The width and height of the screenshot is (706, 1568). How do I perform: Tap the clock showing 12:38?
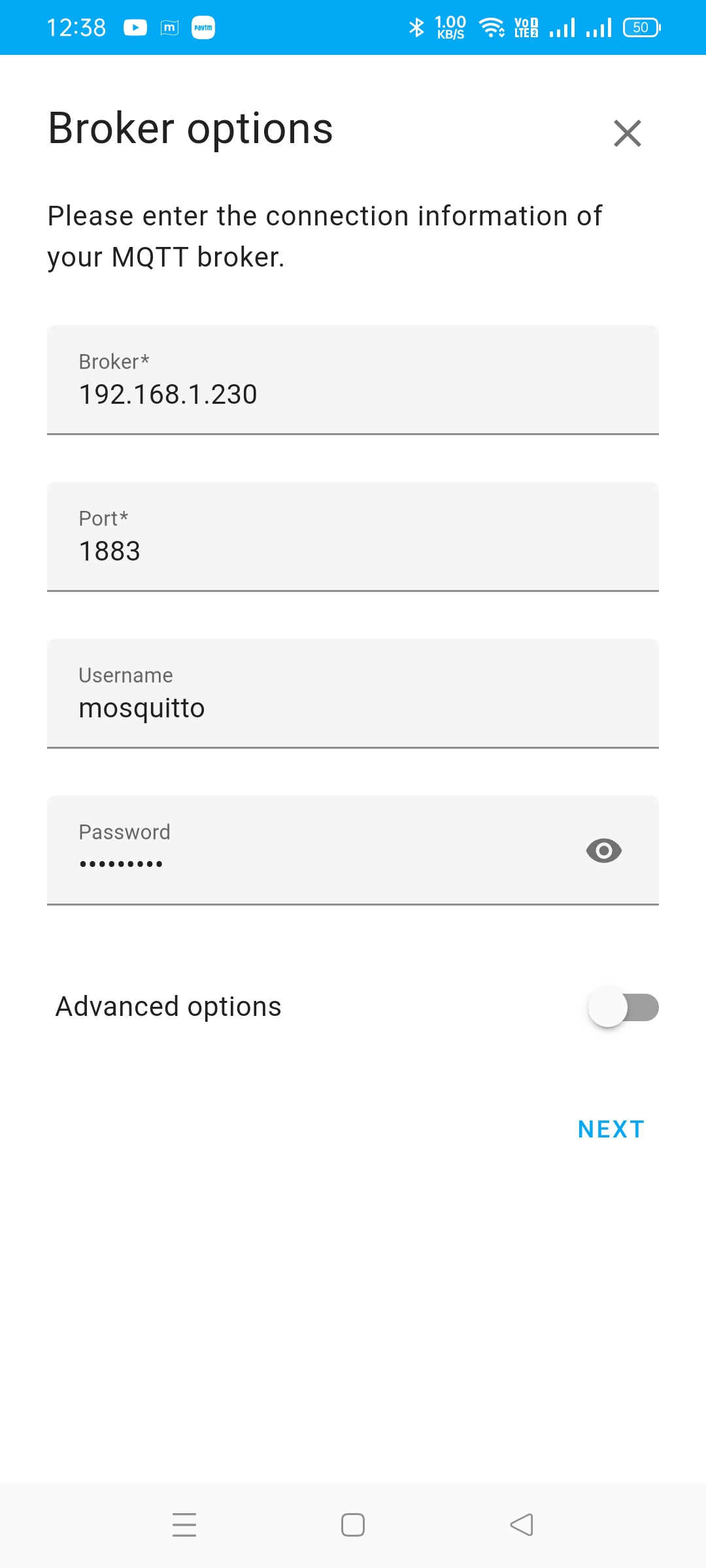pos(76,27)
